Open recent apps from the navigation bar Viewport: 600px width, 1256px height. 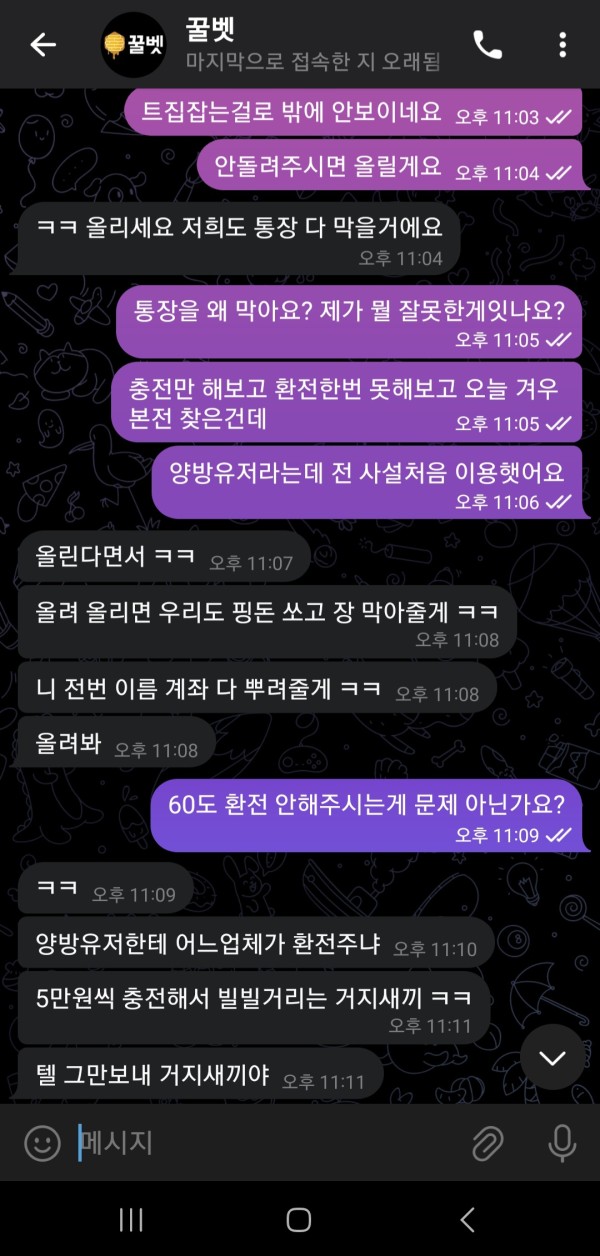pos(131,1219)
